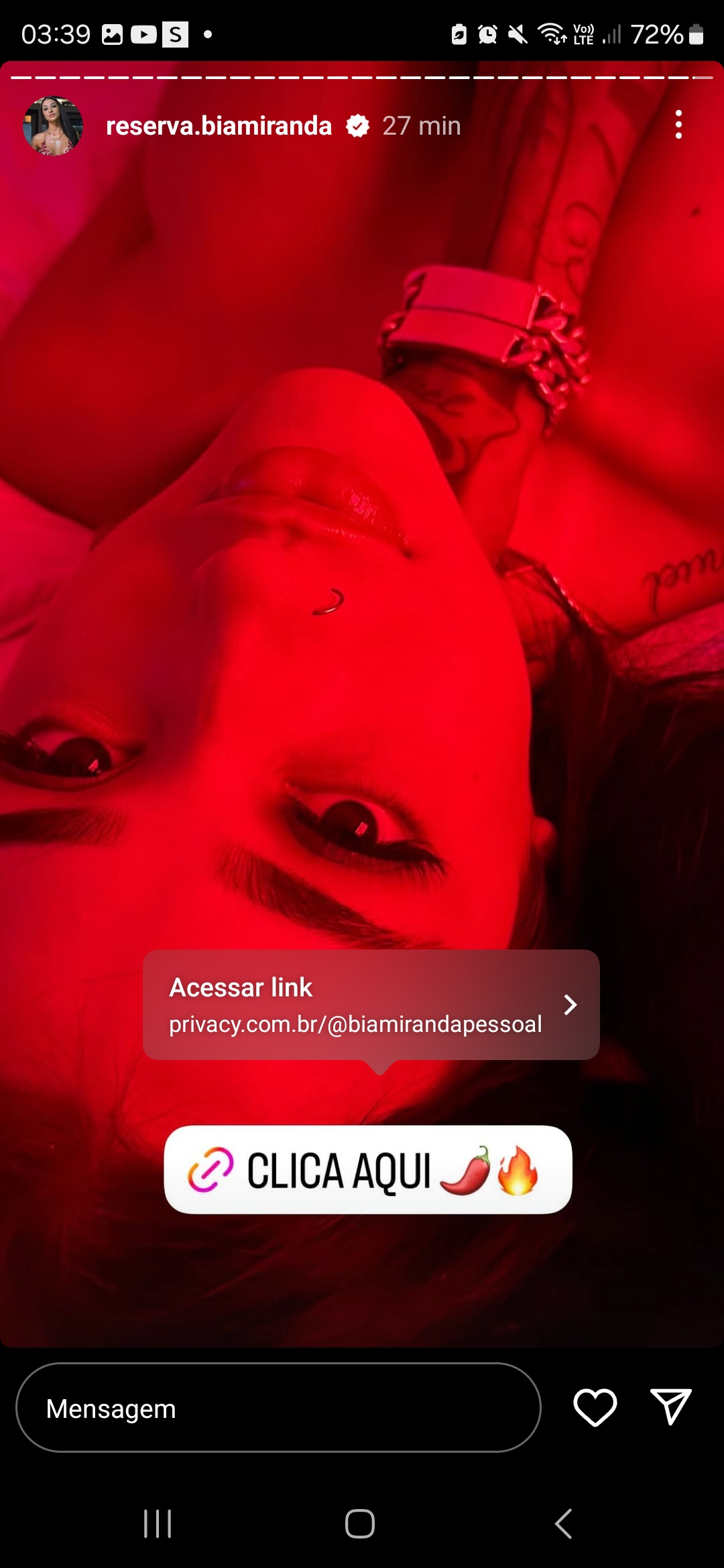Focus the Mensagem reply field
This screenshot has height=1568, width=724.
pyautogui.click(x=278, y=1408)
